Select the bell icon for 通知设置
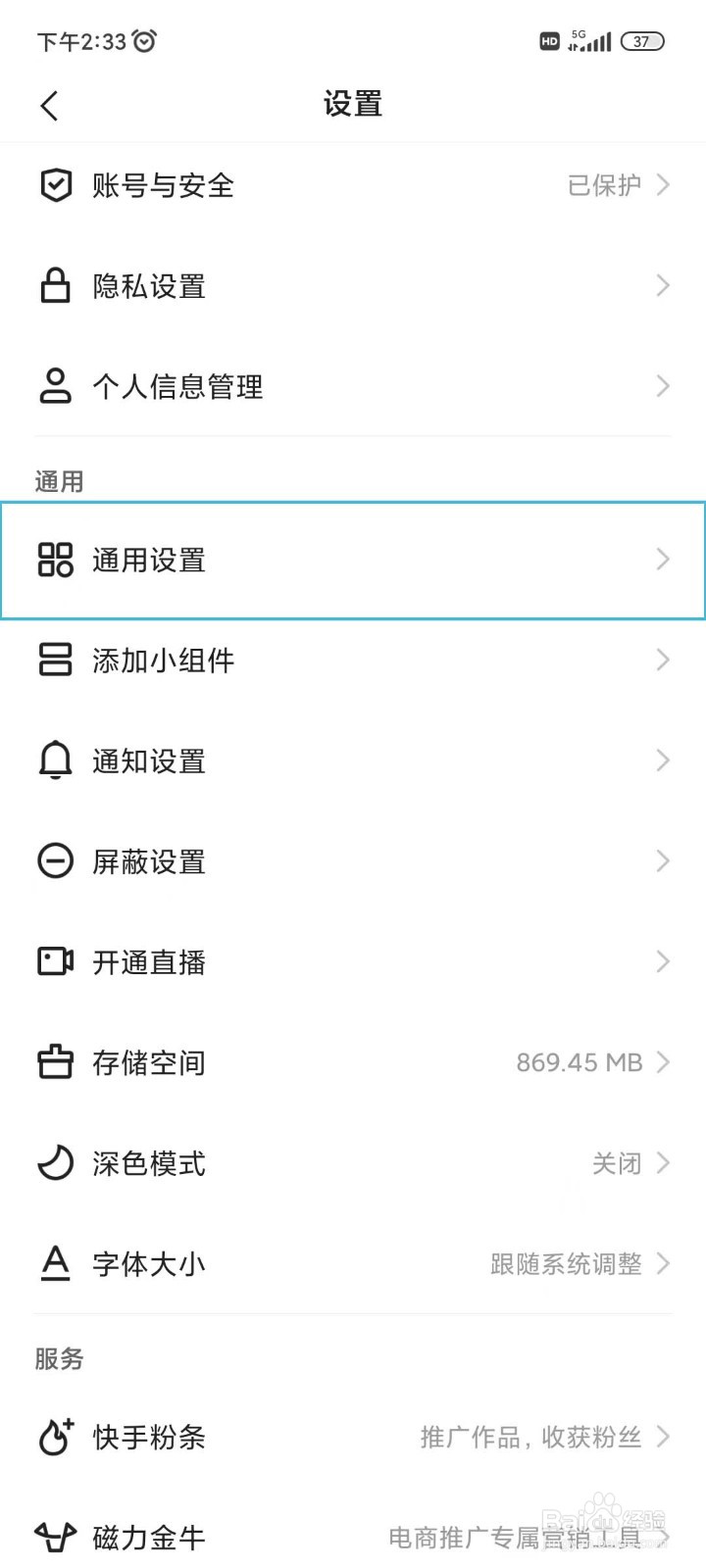 pyautogui.click(x=56, y=760)
